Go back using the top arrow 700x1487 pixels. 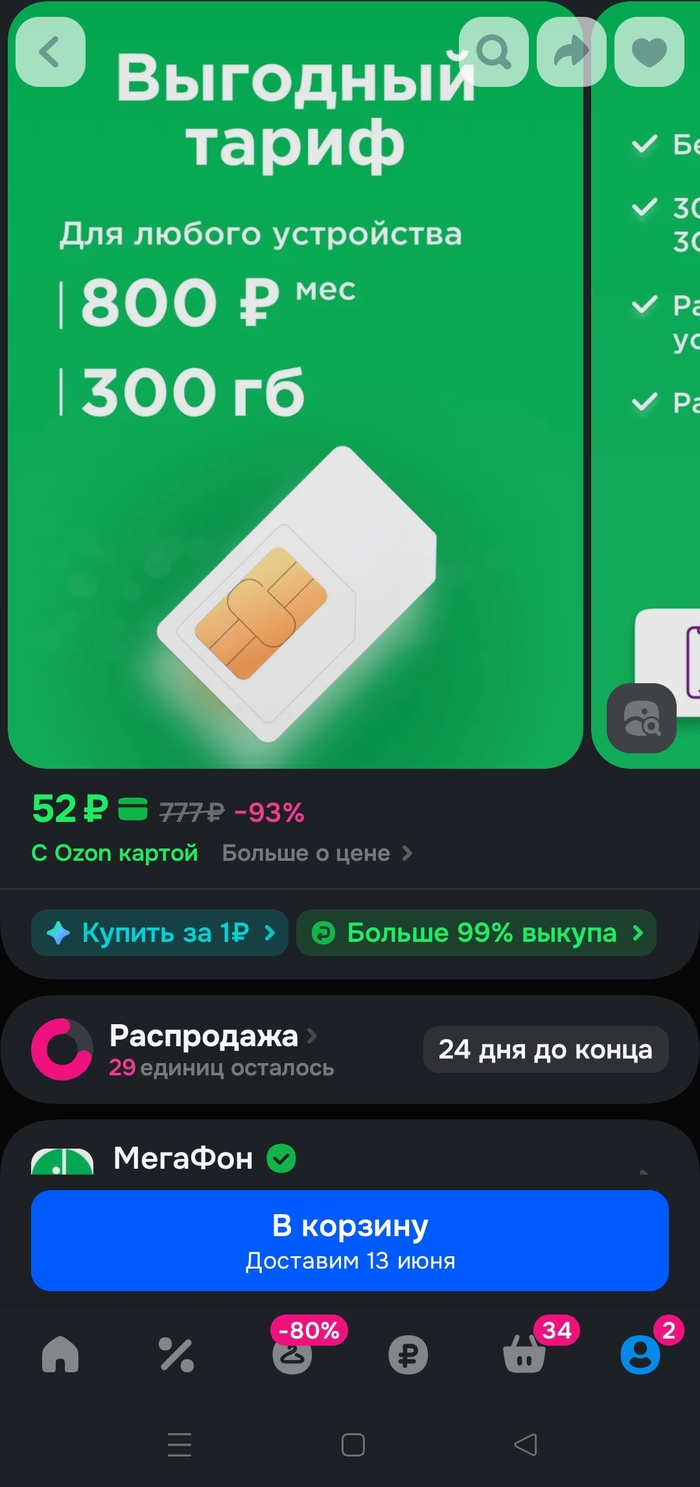(x=50, y=53)
